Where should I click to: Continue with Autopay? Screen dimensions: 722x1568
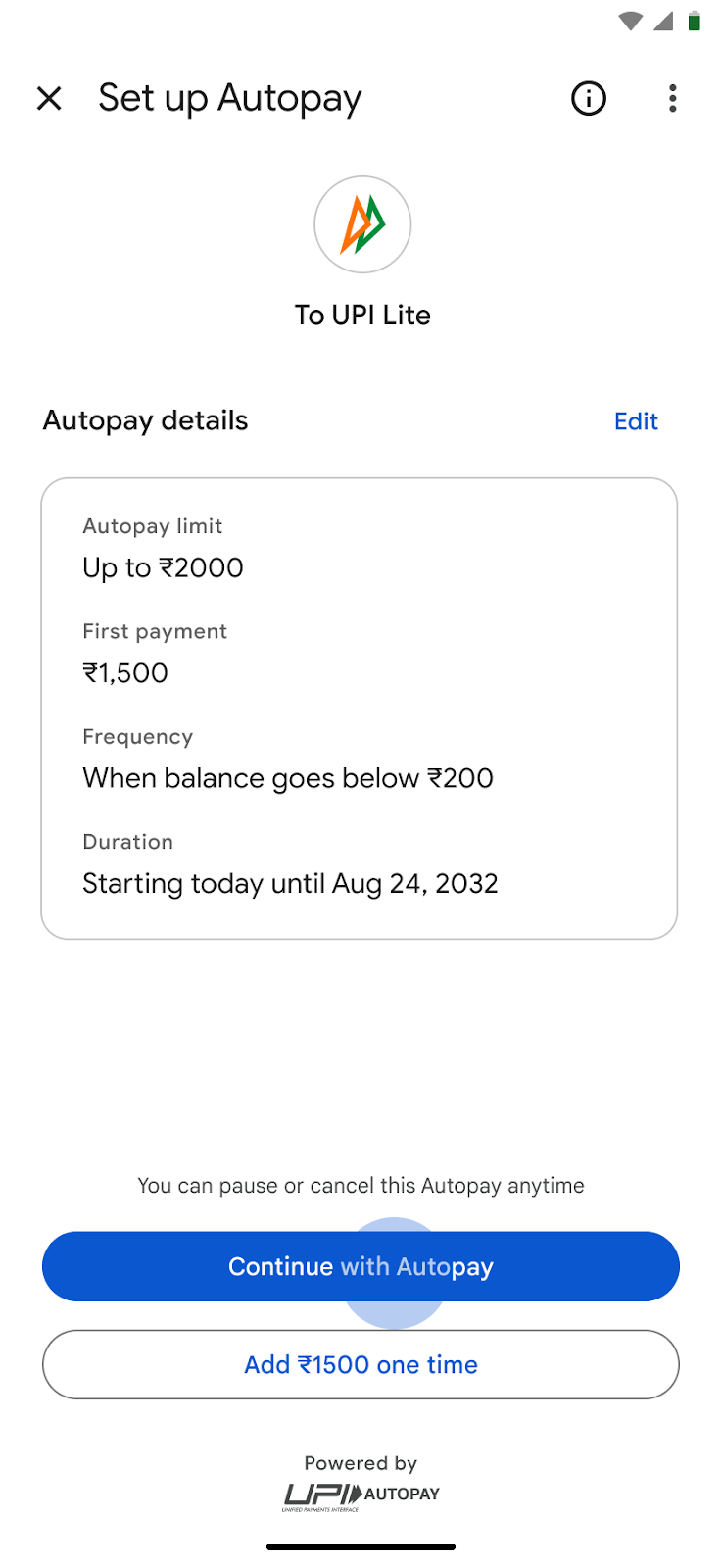(360, 1266)
